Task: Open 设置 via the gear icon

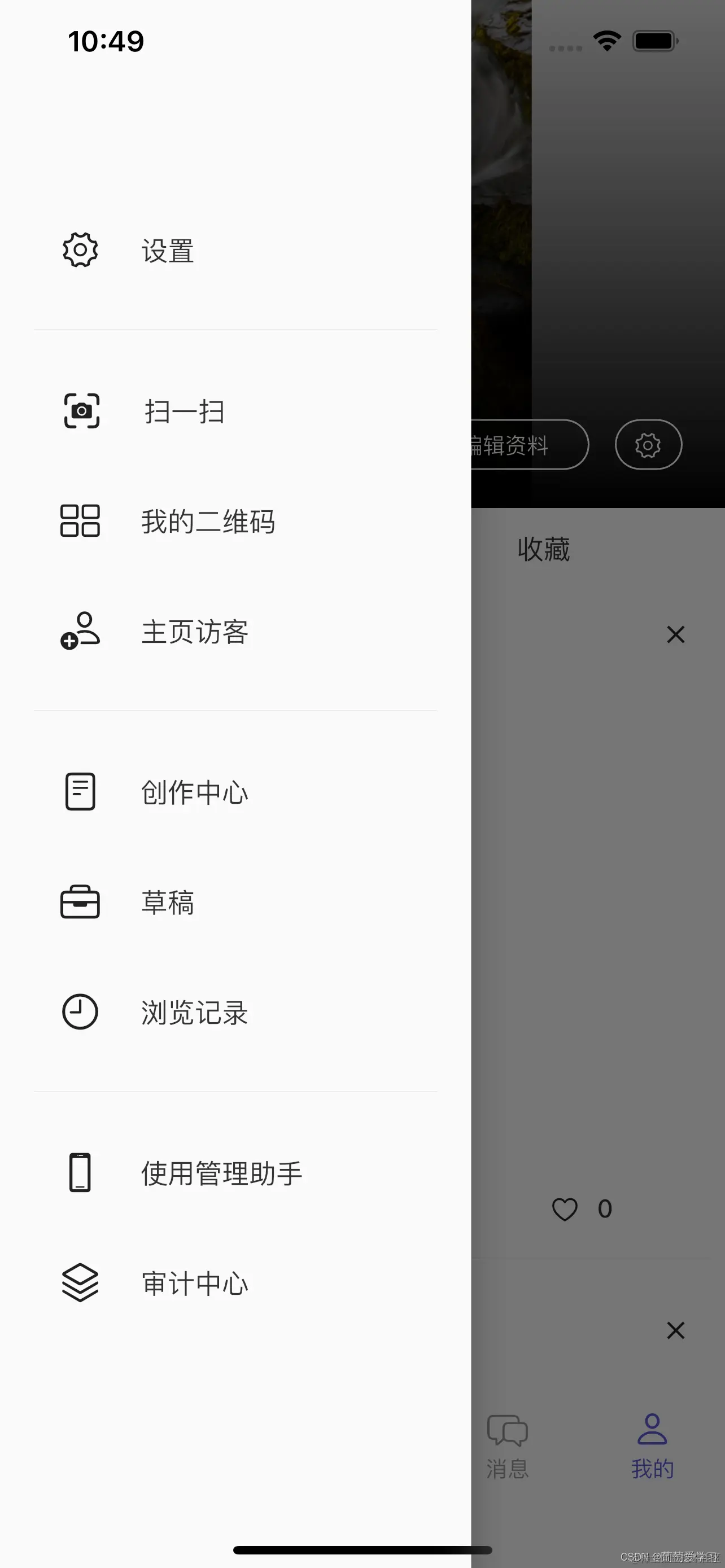Action: click(x=80, y=249)
